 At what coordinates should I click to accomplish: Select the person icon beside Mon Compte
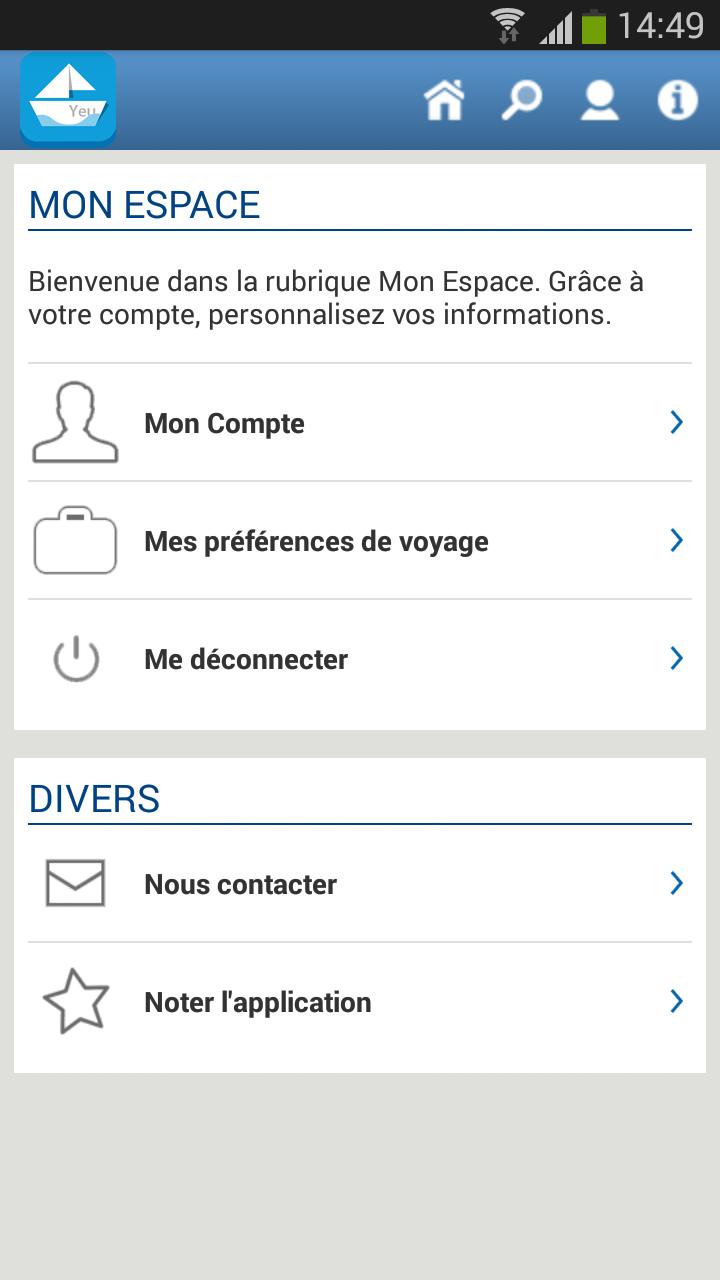coord(75,421)
